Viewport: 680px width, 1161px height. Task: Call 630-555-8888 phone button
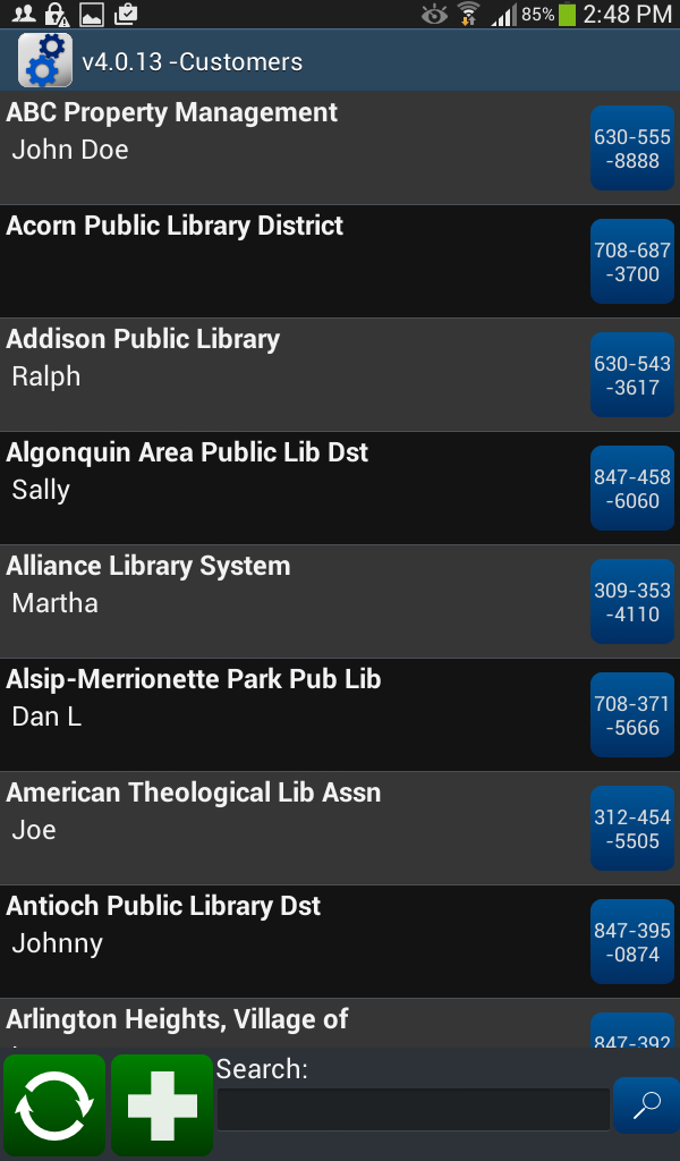pyautogui.click(x=633, y=148)
